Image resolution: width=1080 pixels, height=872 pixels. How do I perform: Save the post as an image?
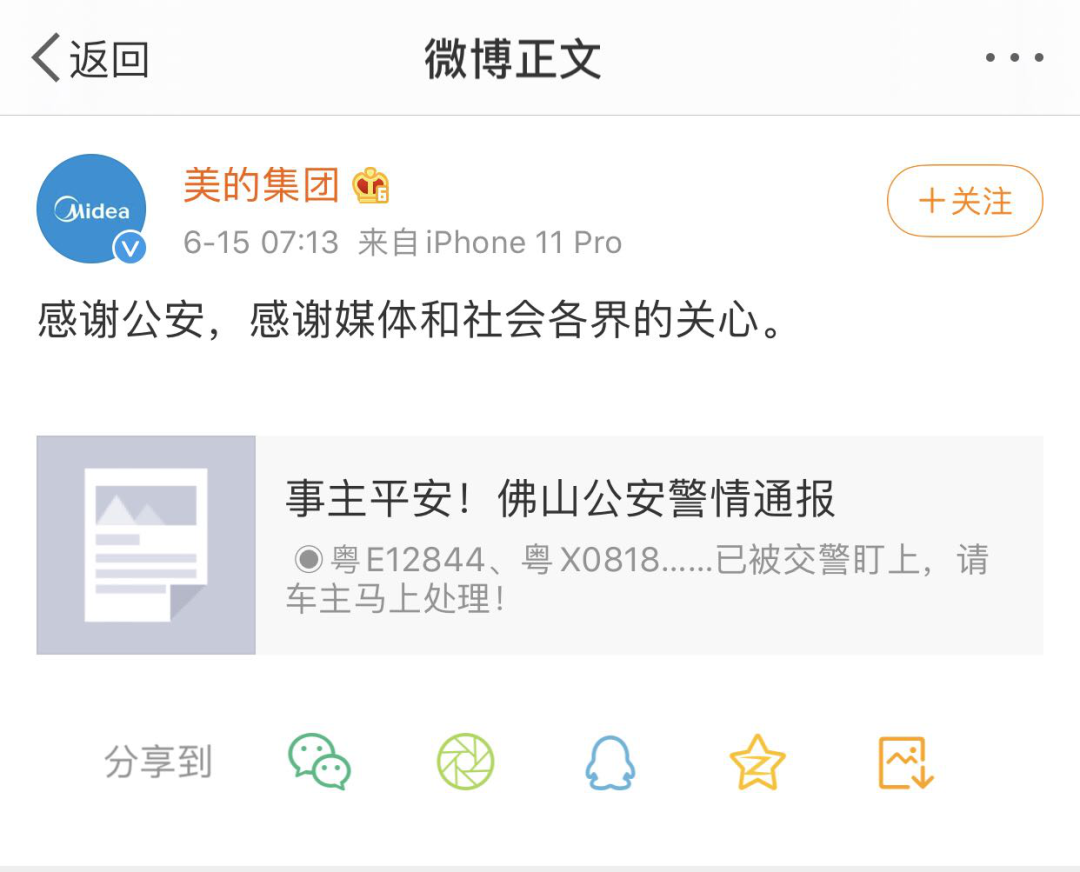point(905,763)
